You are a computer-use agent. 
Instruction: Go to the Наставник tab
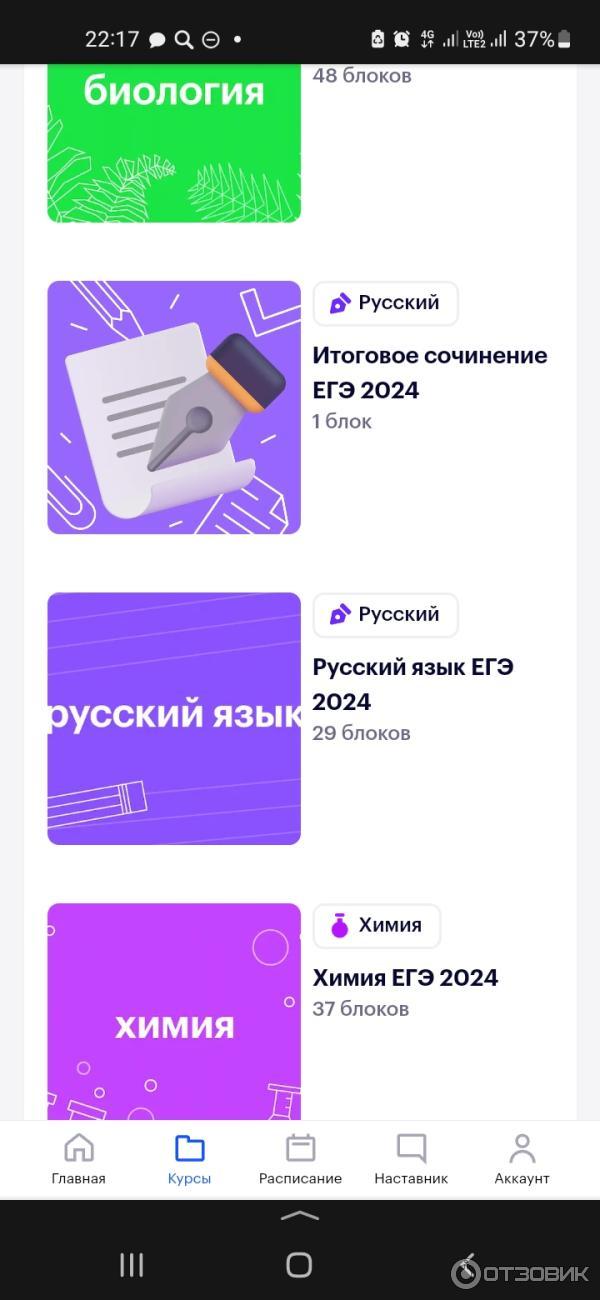click(411, 1158)
